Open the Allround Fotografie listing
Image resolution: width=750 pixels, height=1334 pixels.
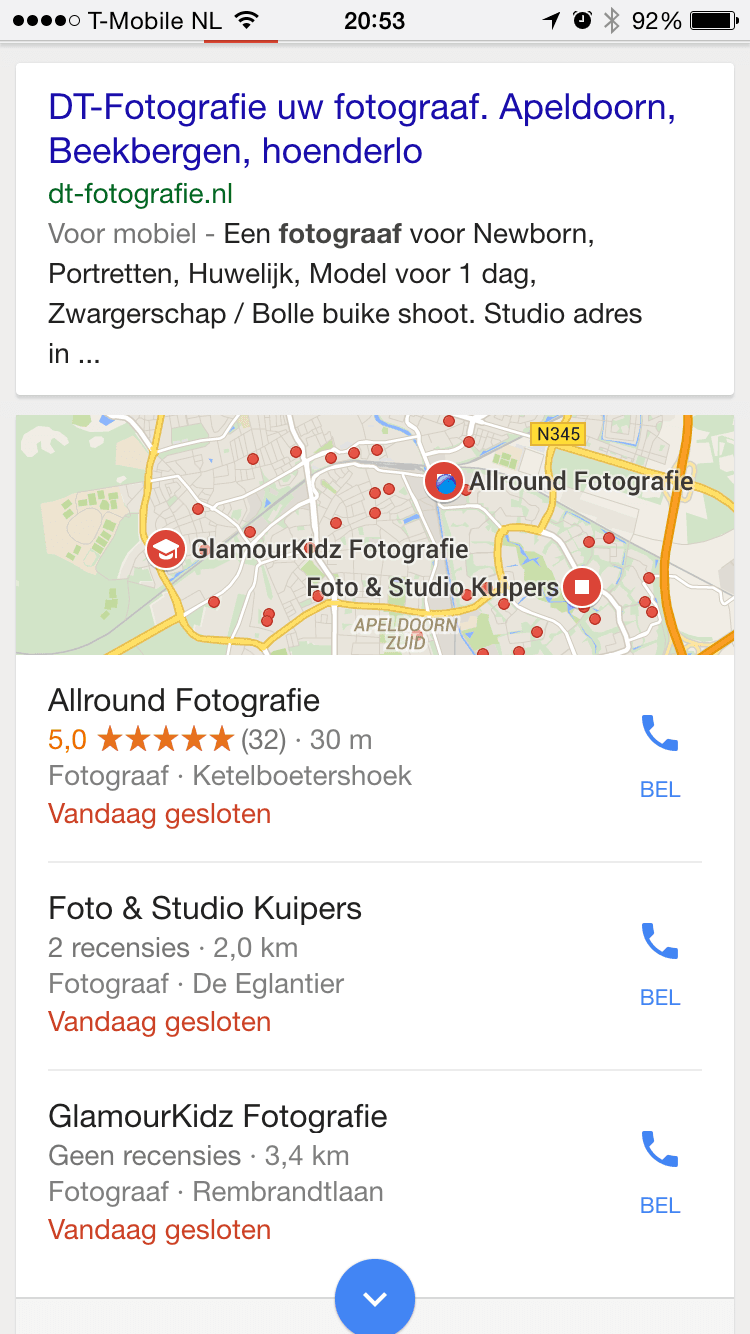184,701
